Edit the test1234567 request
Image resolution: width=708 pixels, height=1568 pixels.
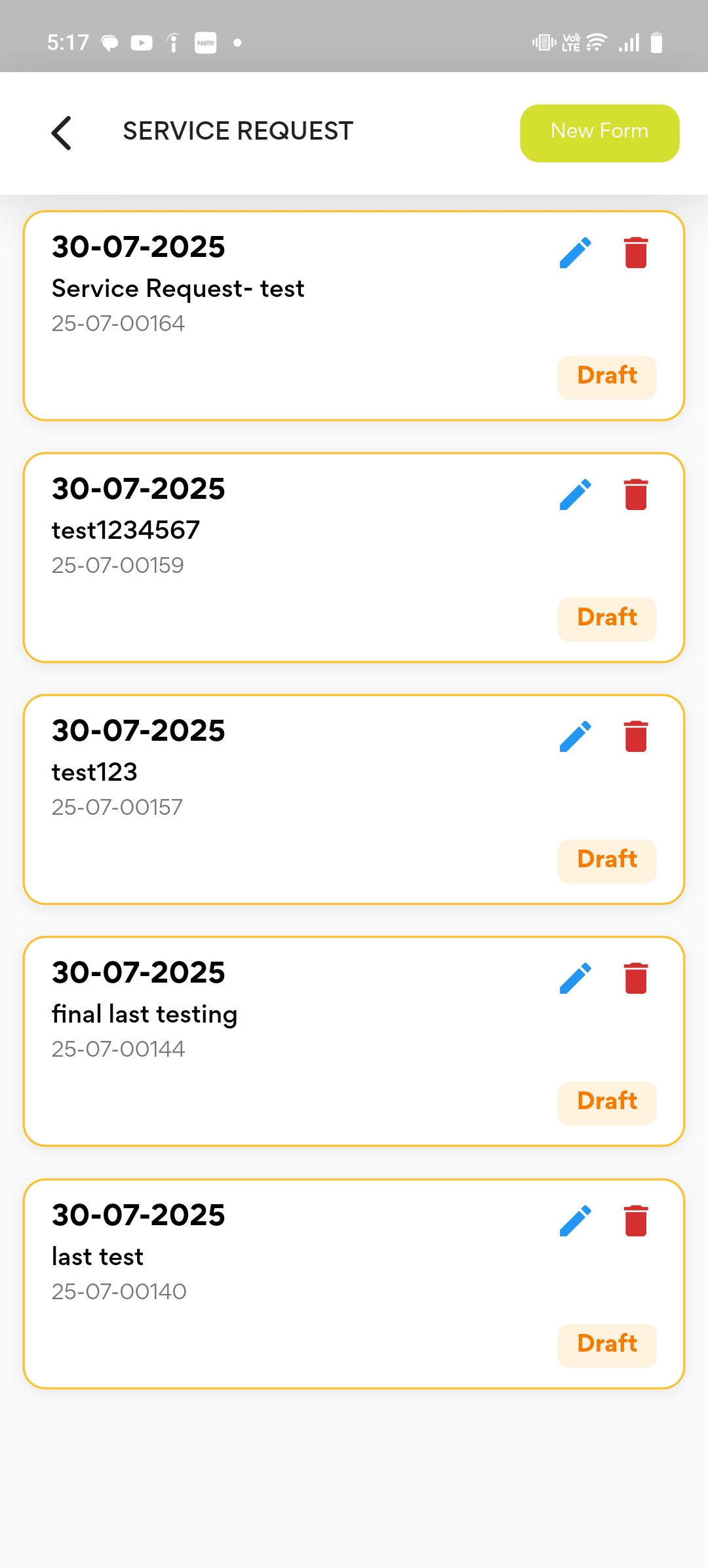tap(576, 495)
